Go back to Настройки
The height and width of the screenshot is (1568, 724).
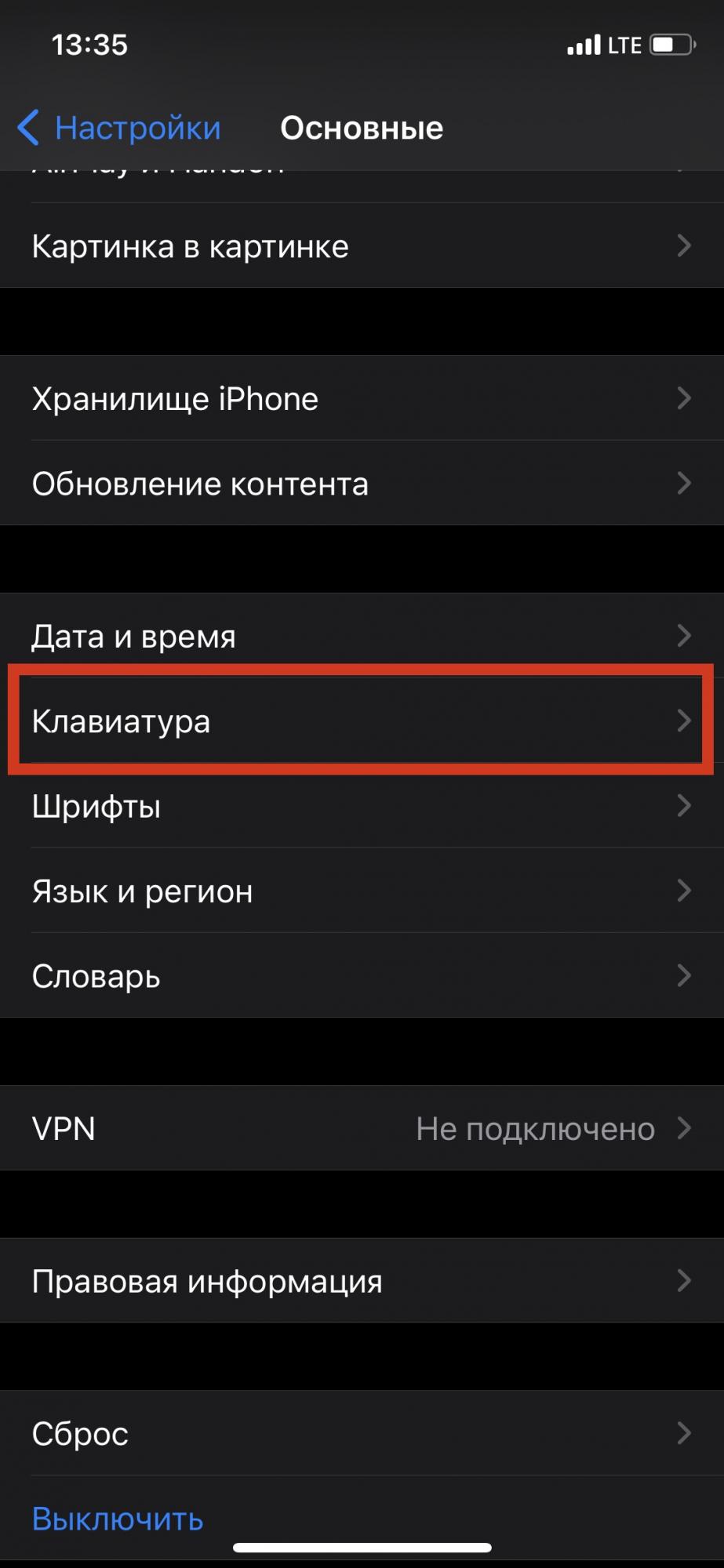point(120,128)
